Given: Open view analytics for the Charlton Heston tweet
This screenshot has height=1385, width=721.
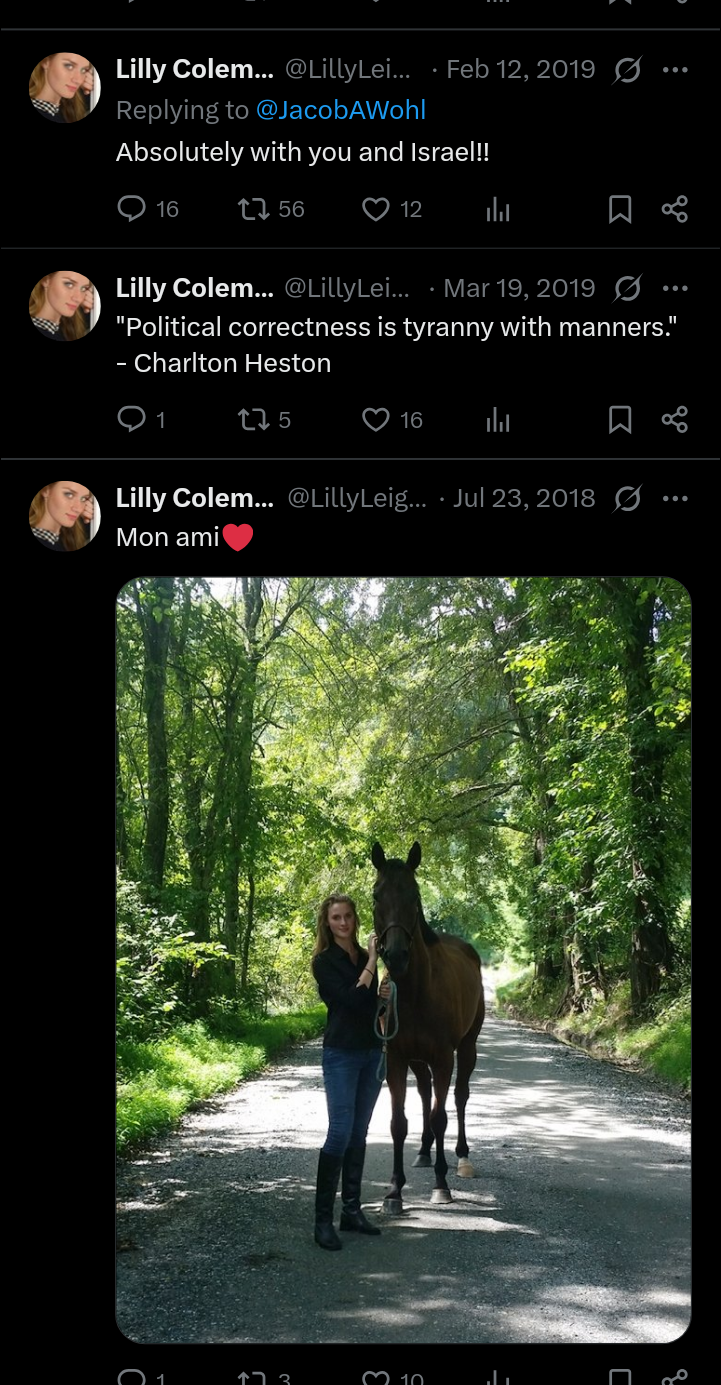Looking at the screenshot, I should [x=498, y=420].
